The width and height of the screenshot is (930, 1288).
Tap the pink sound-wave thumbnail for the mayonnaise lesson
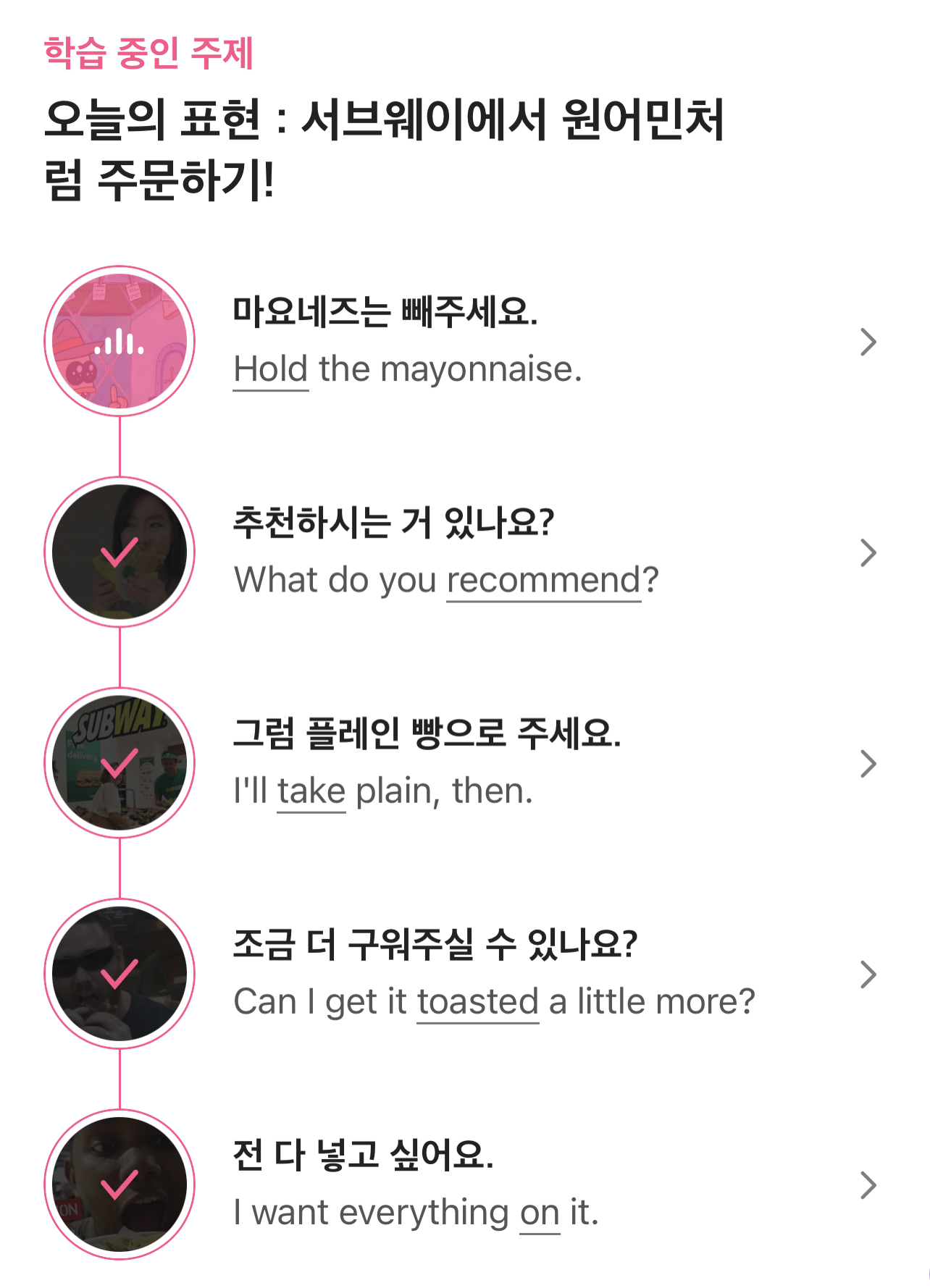[120, 341]
